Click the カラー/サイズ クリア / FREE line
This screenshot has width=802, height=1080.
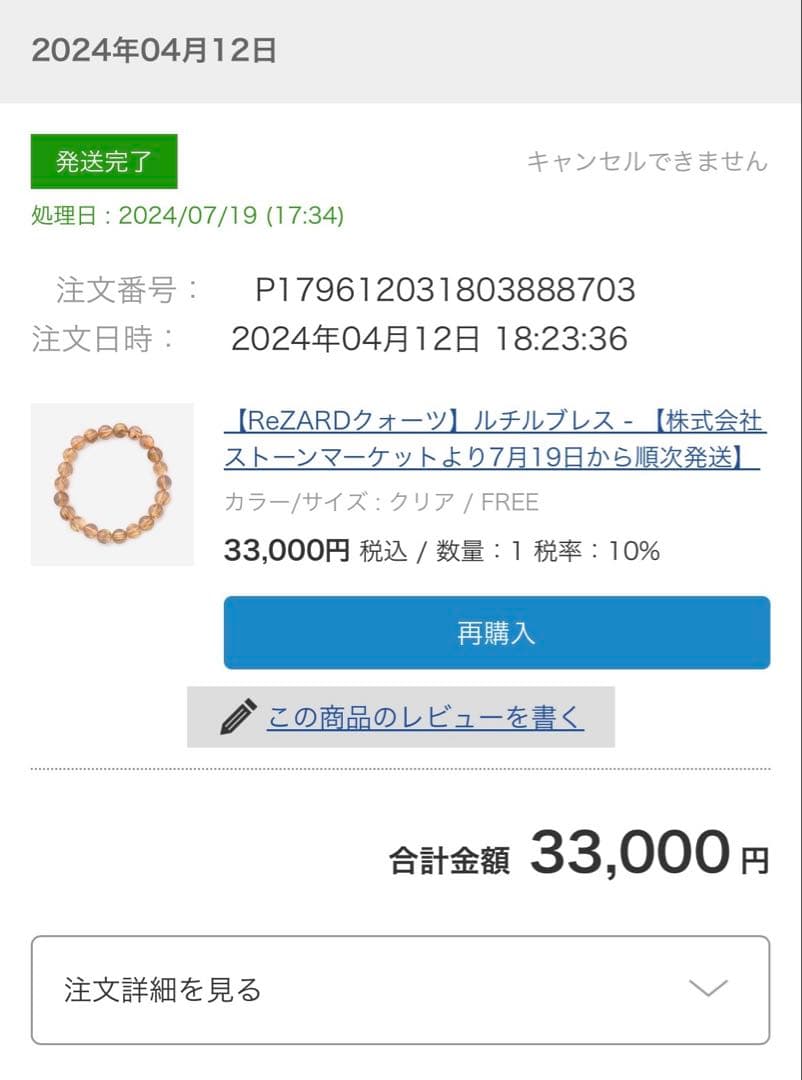point(381,502)
